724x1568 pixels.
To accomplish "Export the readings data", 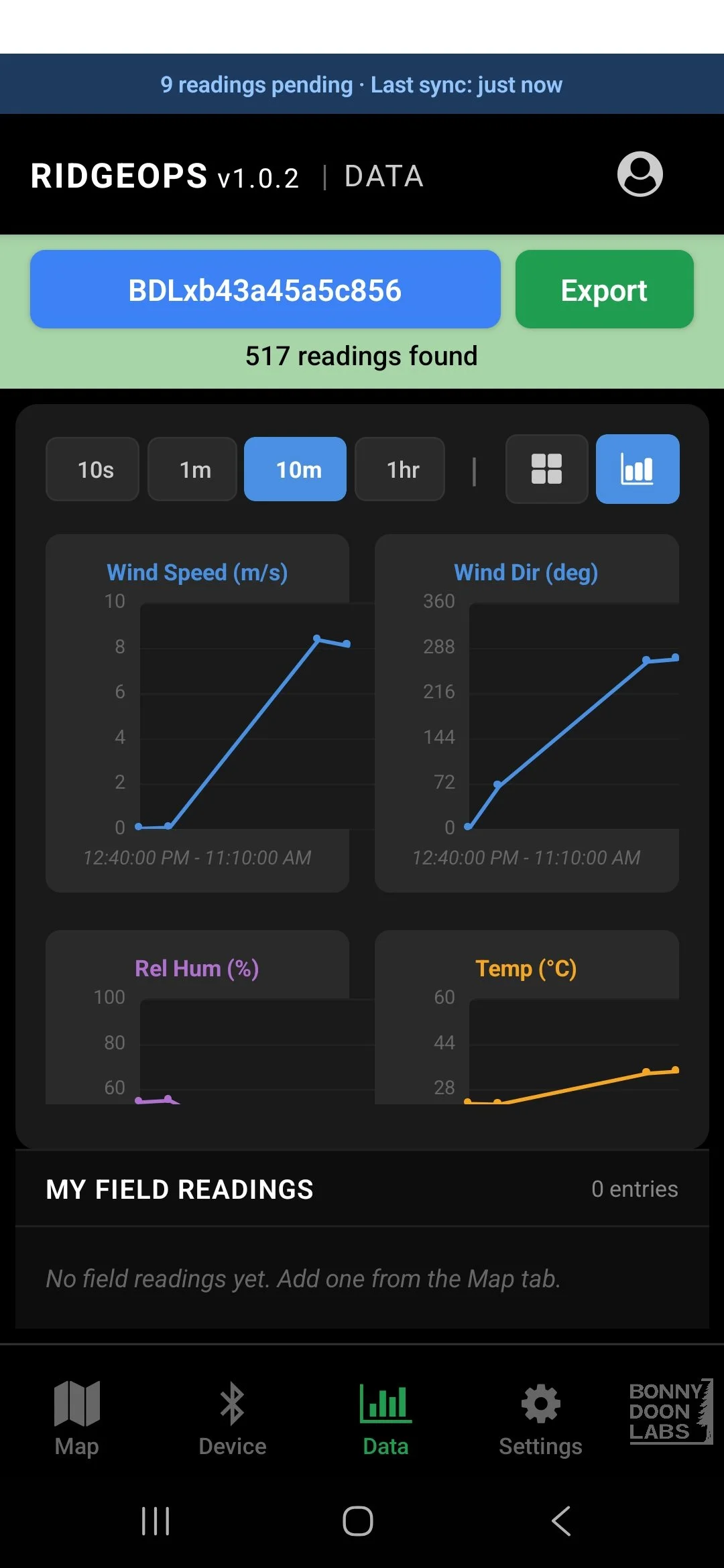I will coord(604,289).
